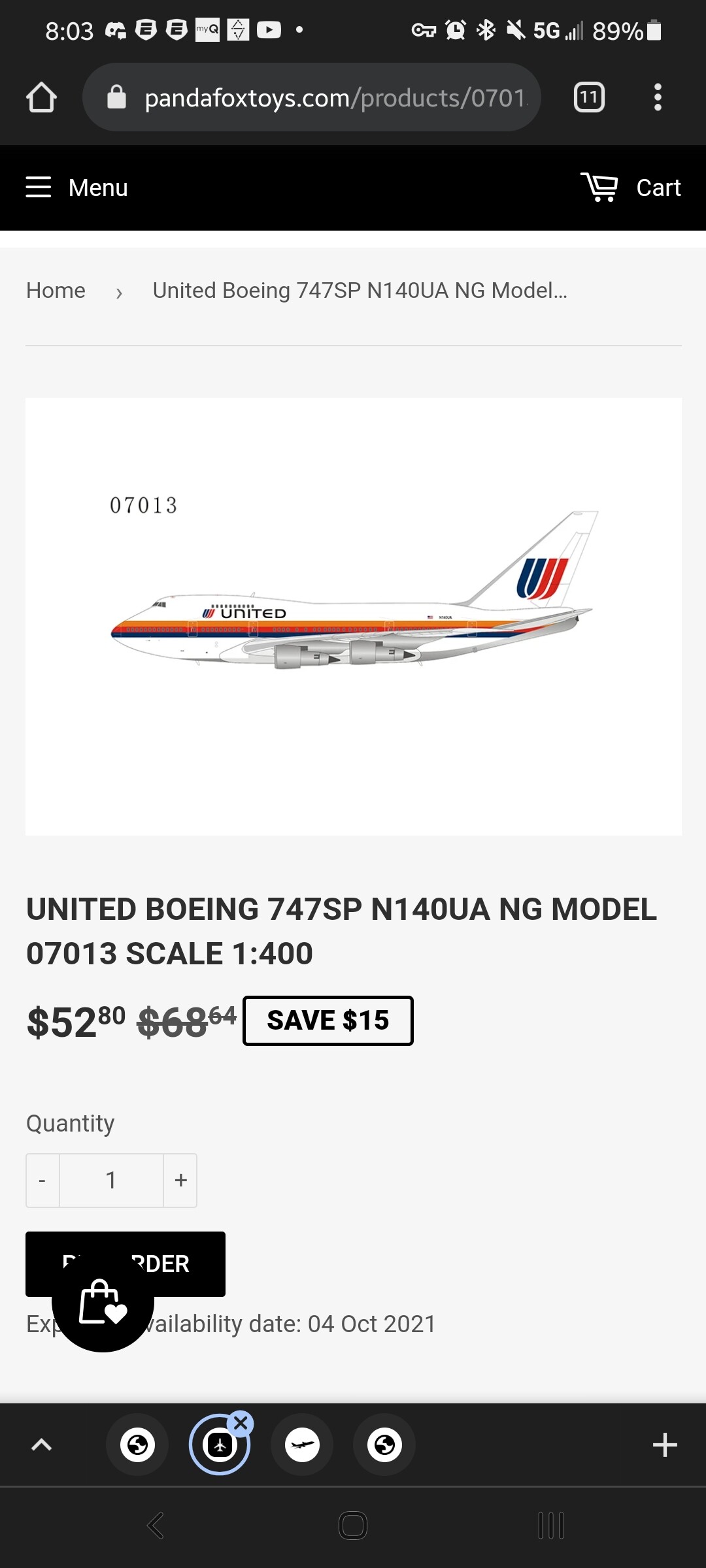Open the browser overflow menu
The height and width of the screenshot is (1568, 706).
point(658,98)
